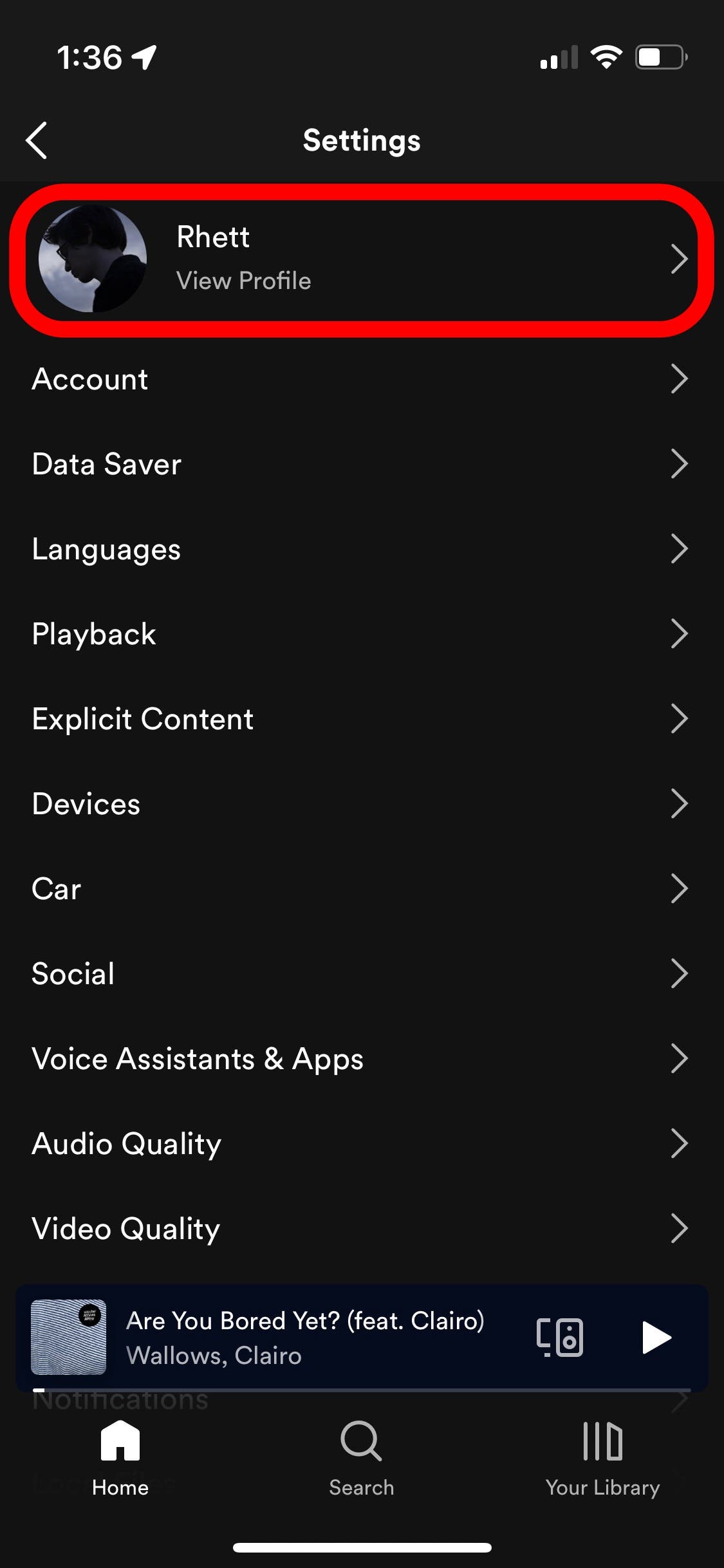This screenshot has width=724, height=1568.
Task: Switch to the Home tab
Action: pyautogui.click(x=120, y=1458)
